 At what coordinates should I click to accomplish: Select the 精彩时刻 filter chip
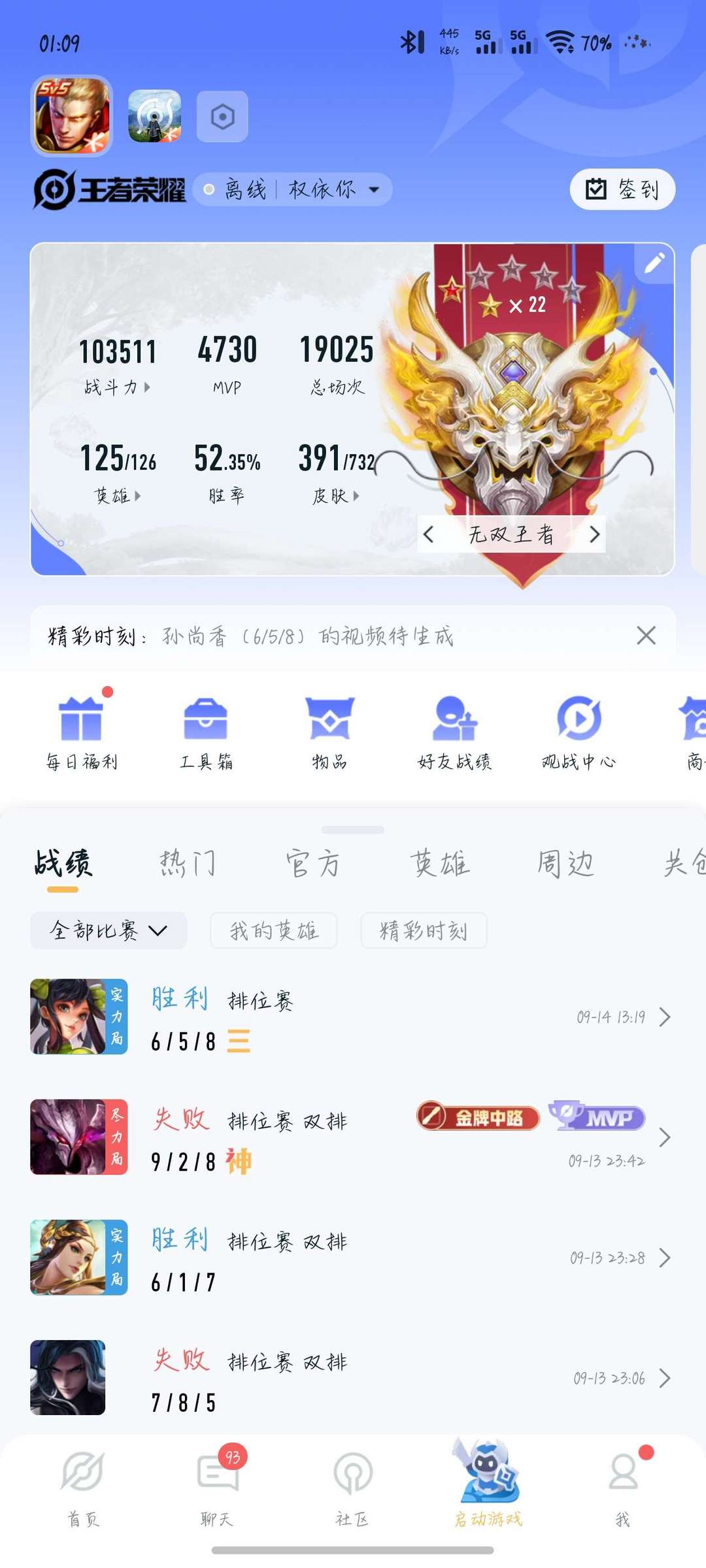(x=424, y=930)
